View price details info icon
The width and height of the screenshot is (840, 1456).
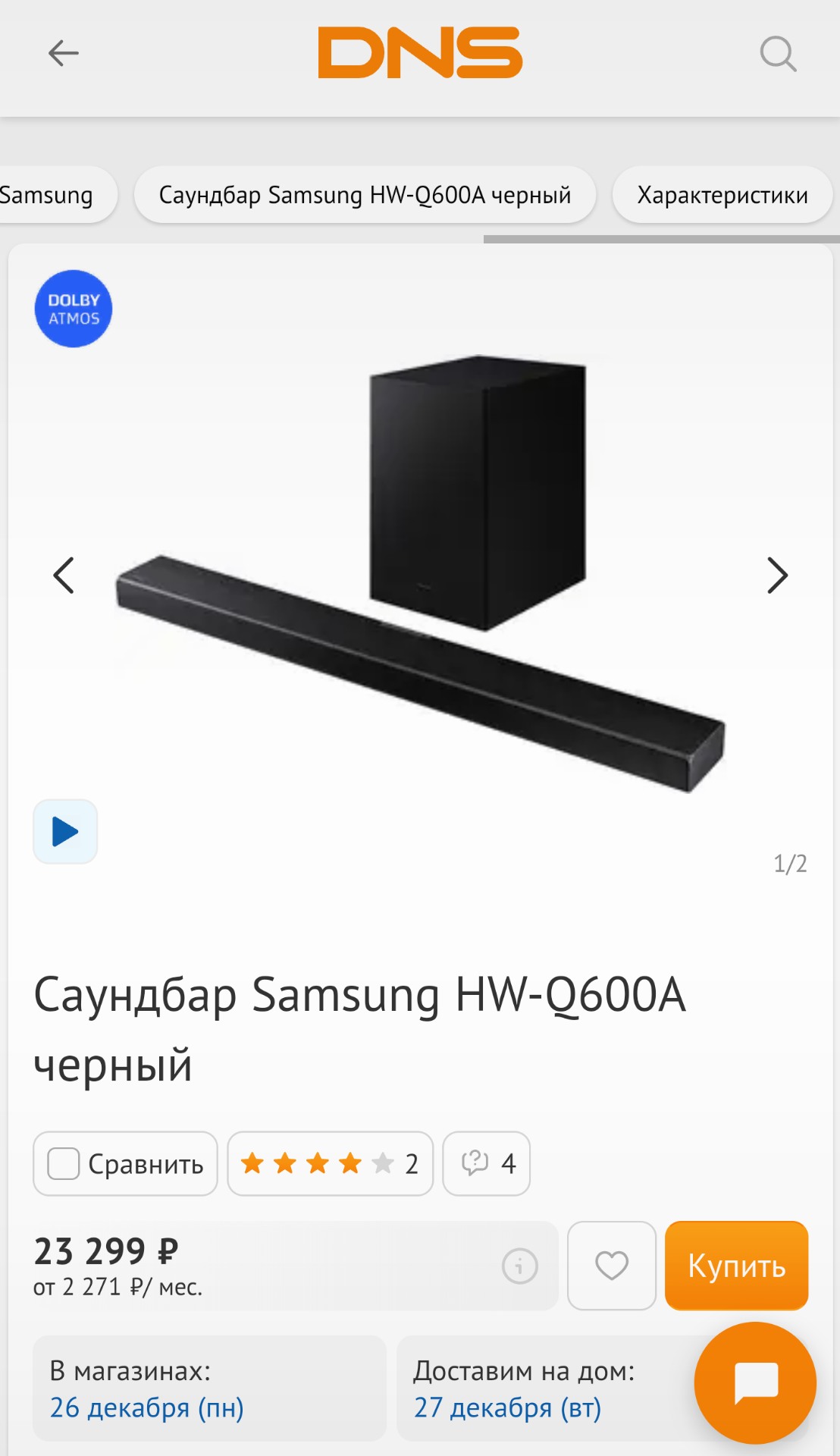[520, 1266]
